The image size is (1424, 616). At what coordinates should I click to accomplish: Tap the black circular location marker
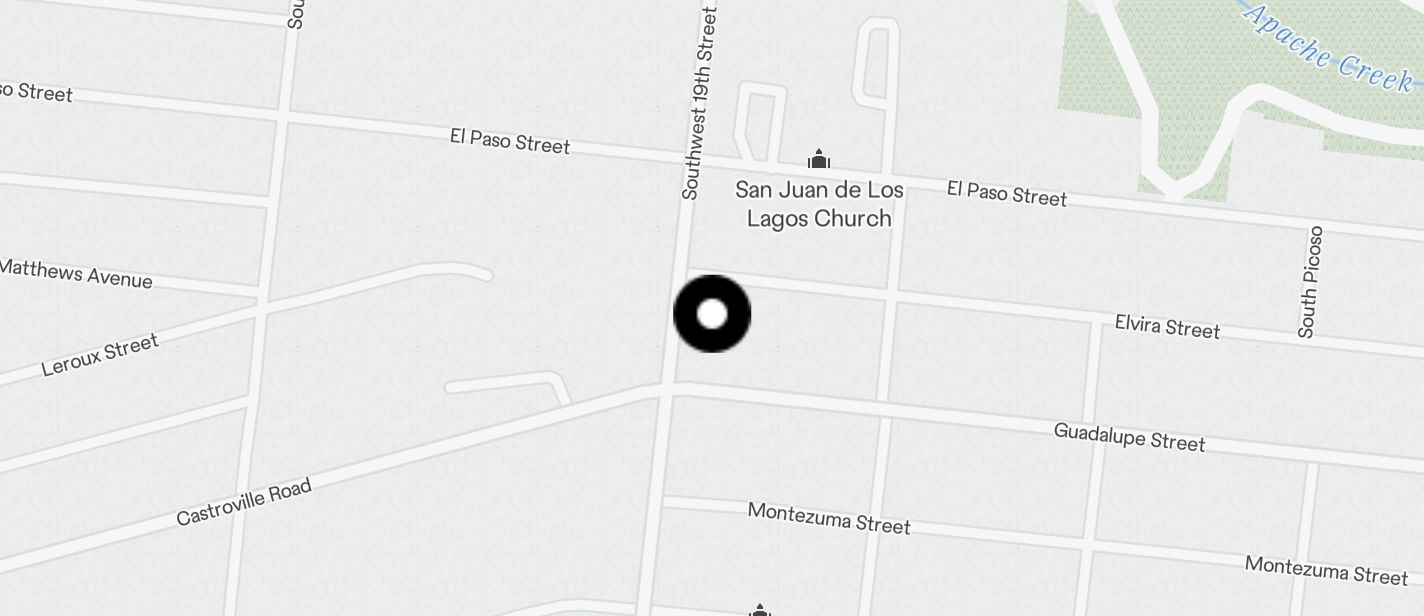point(712,314)
